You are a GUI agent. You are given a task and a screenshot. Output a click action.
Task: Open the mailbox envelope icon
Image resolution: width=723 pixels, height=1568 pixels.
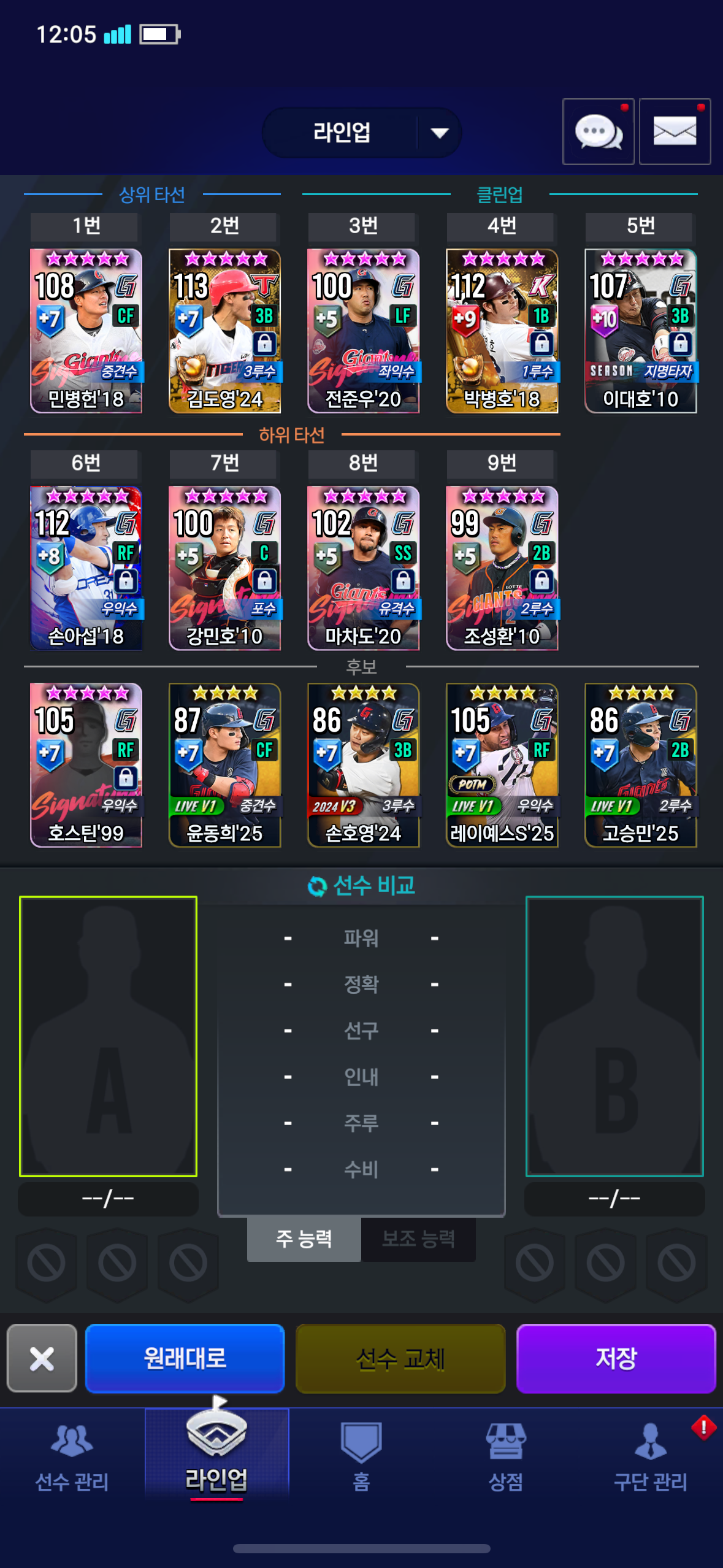coord(675,131)
